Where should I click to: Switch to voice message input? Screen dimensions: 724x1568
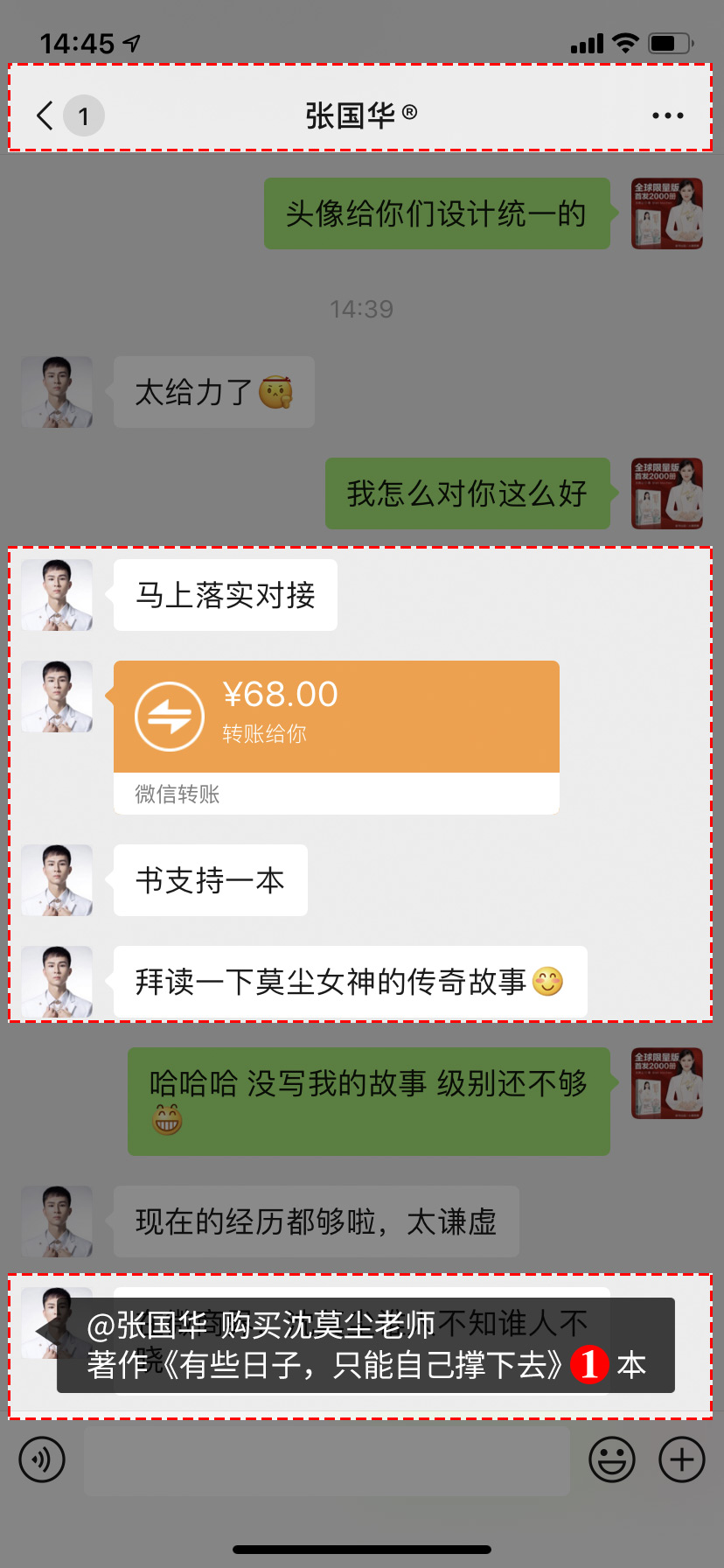click(x=42, y=1459)
